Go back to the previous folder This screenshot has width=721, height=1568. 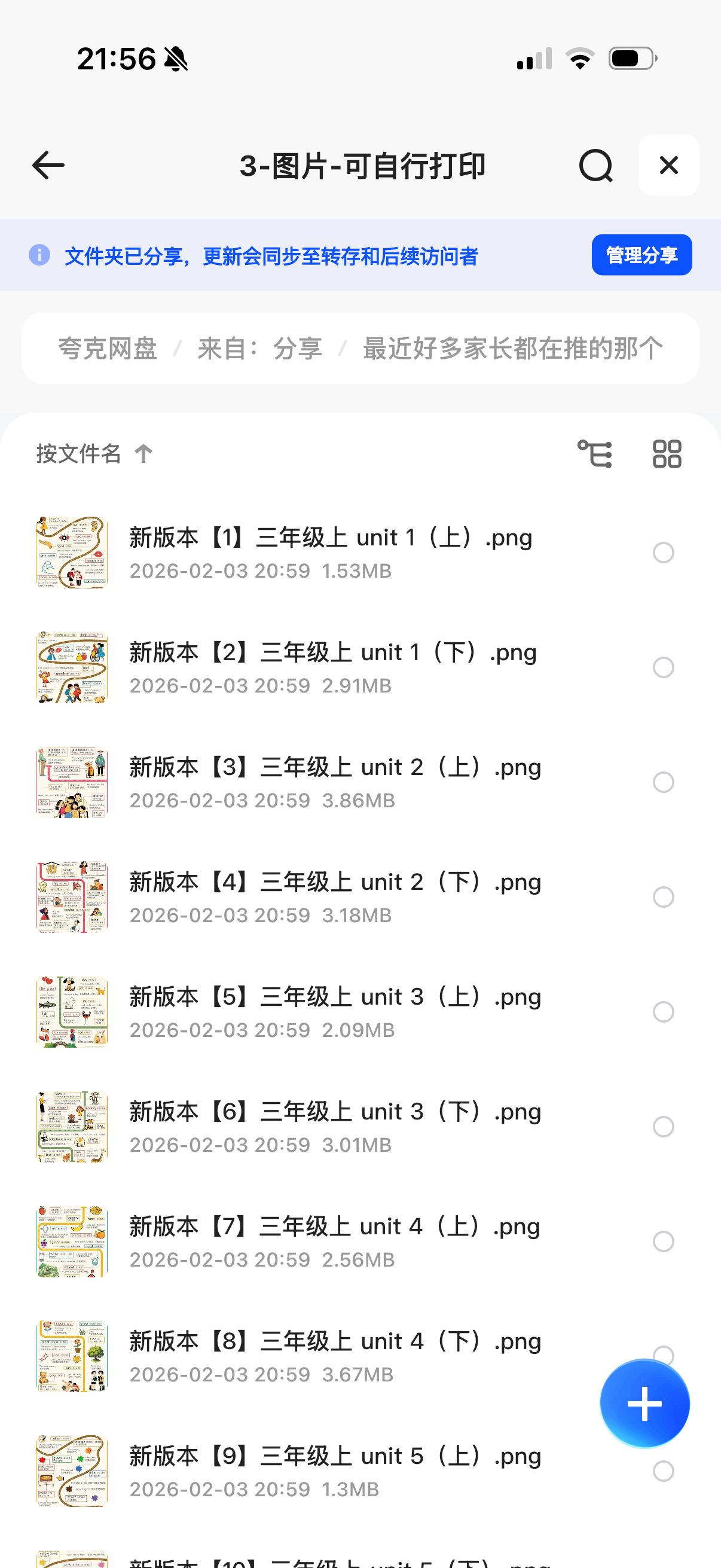coord(48,166)
